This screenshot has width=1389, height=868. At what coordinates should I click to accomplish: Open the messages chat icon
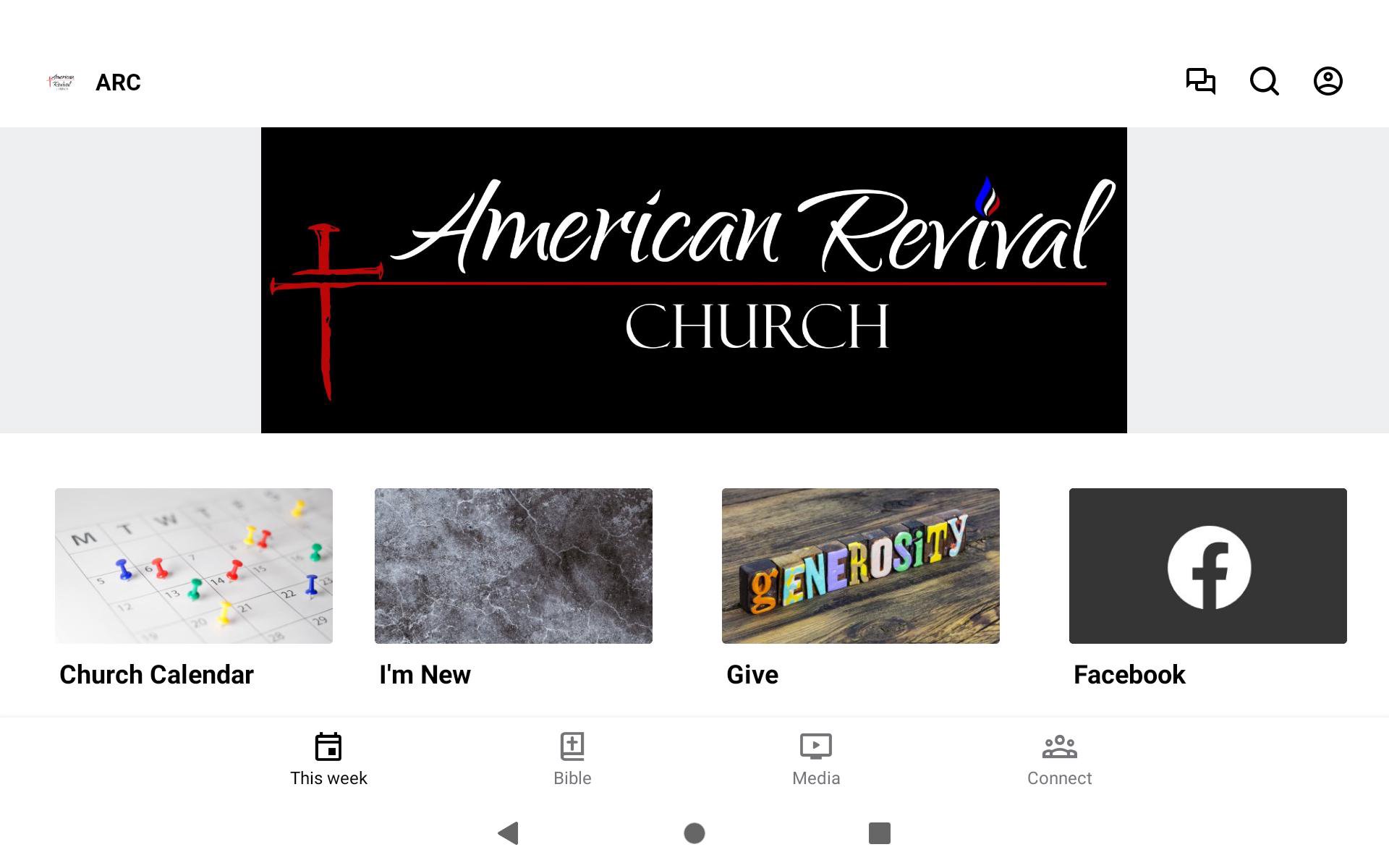pyautogui.click(x=1200, y=81)
